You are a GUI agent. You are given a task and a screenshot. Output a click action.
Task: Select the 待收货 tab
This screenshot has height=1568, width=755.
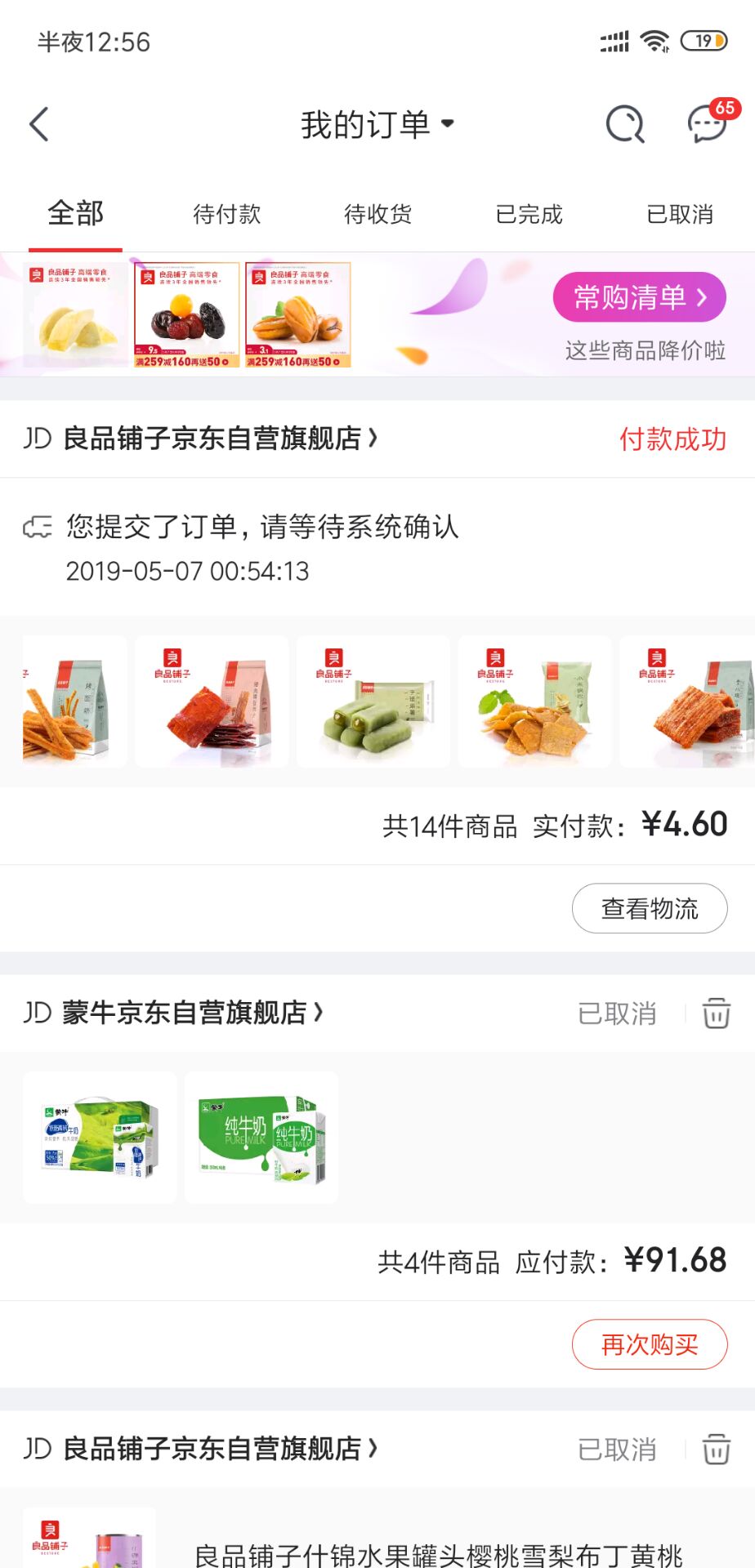tap(377, 214)
